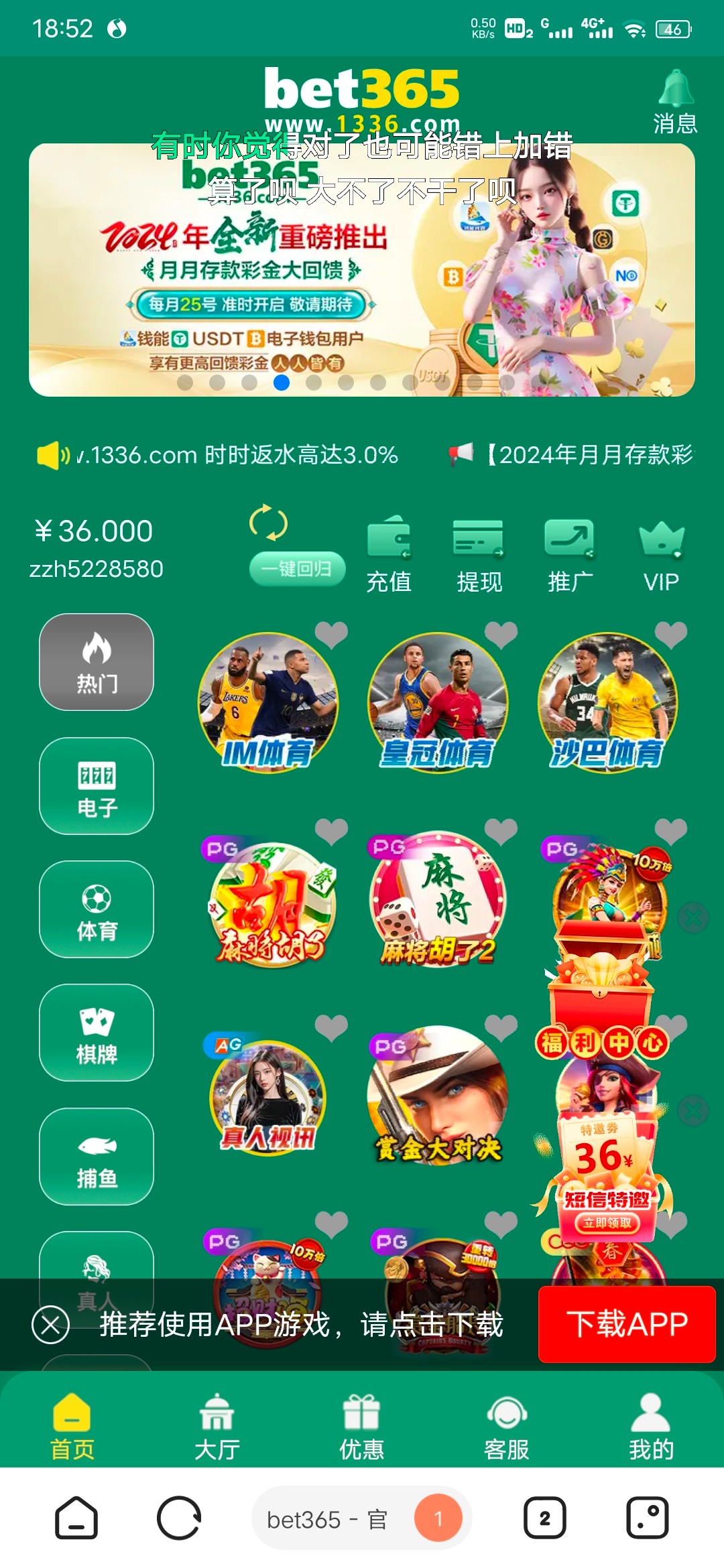Open the 提现 withdrawal option
Screen dimensions: 724x1568
pos(479,554)
